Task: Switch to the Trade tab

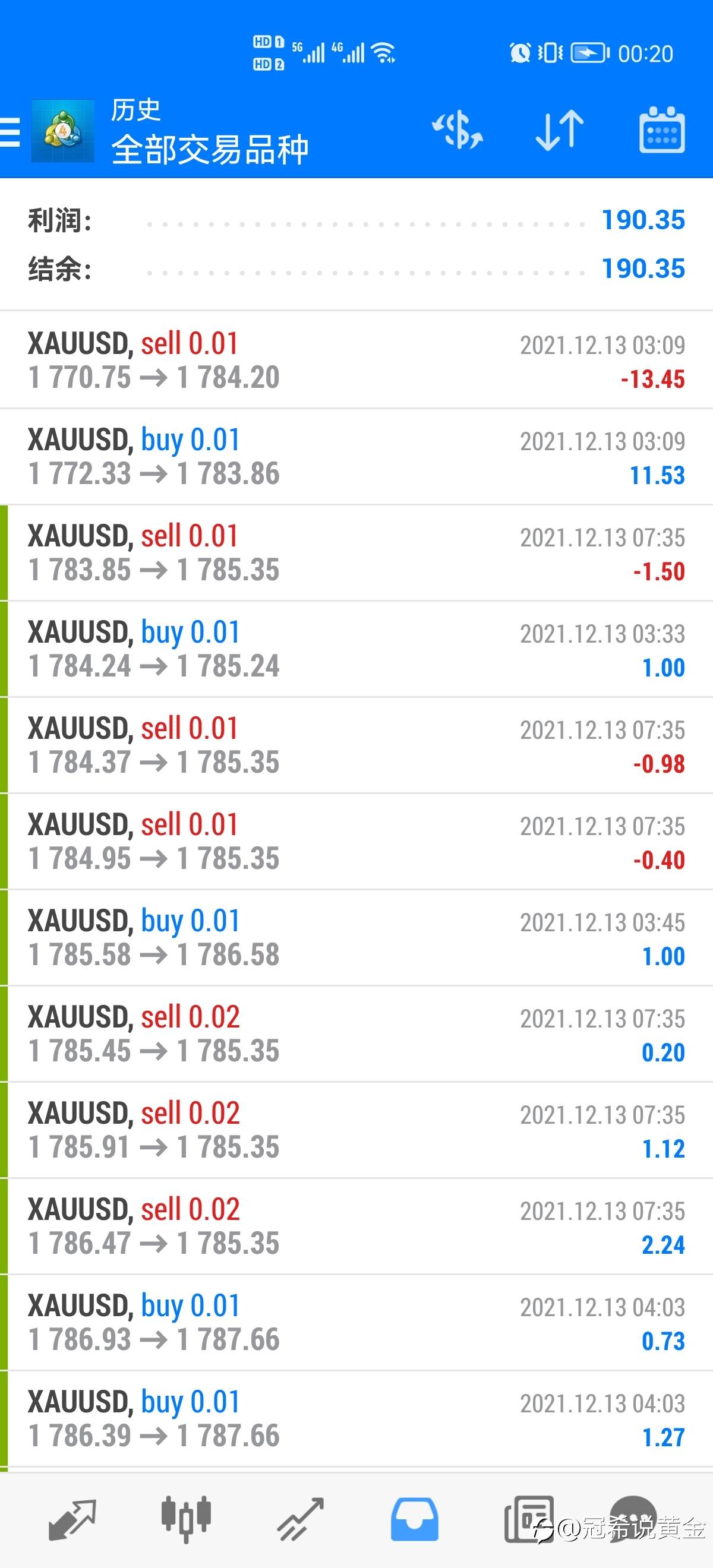Action: (300, 1520)
